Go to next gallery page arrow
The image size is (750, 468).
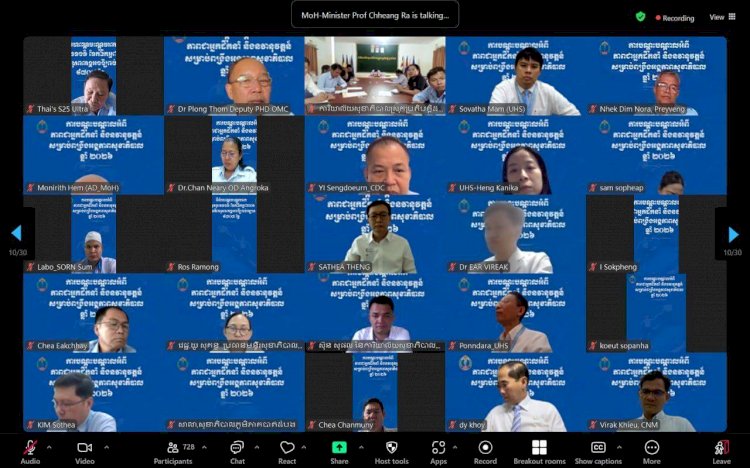pos(733,235)
